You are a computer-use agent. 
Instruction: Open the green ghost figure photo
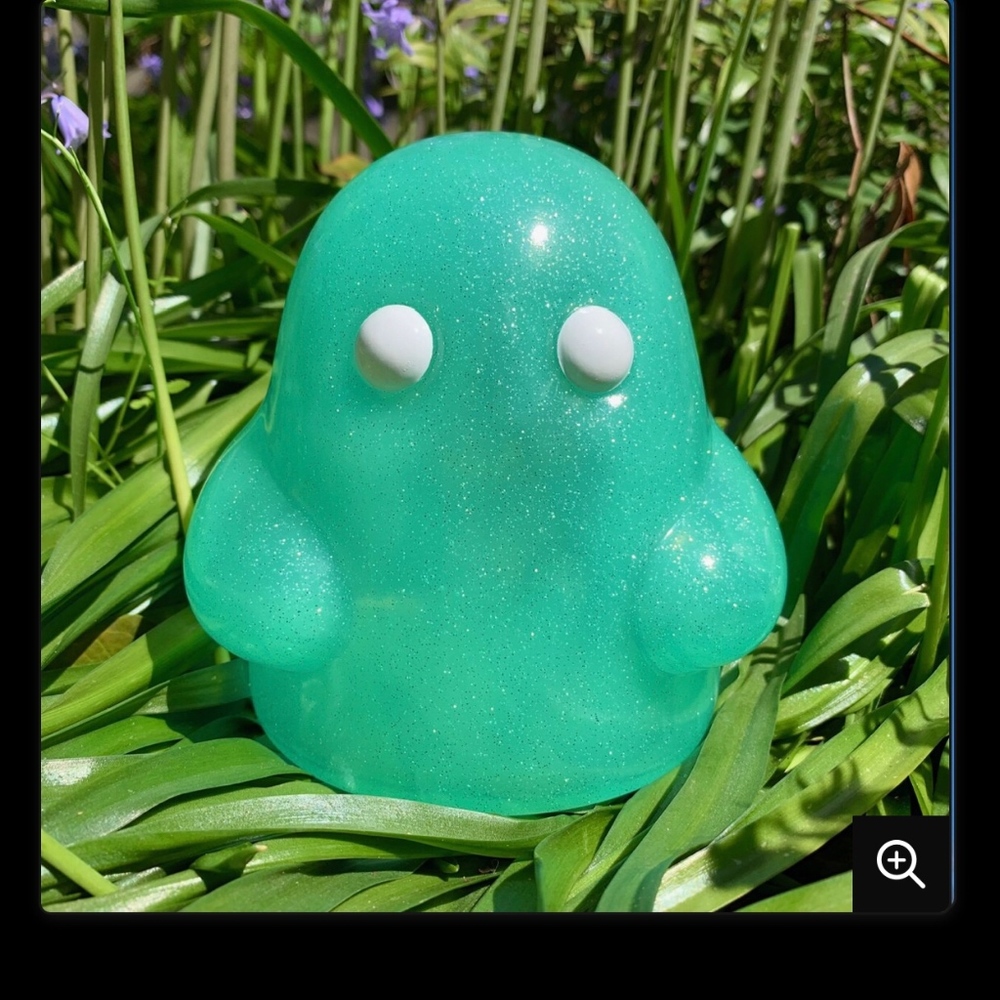click(x=486, y=470)
